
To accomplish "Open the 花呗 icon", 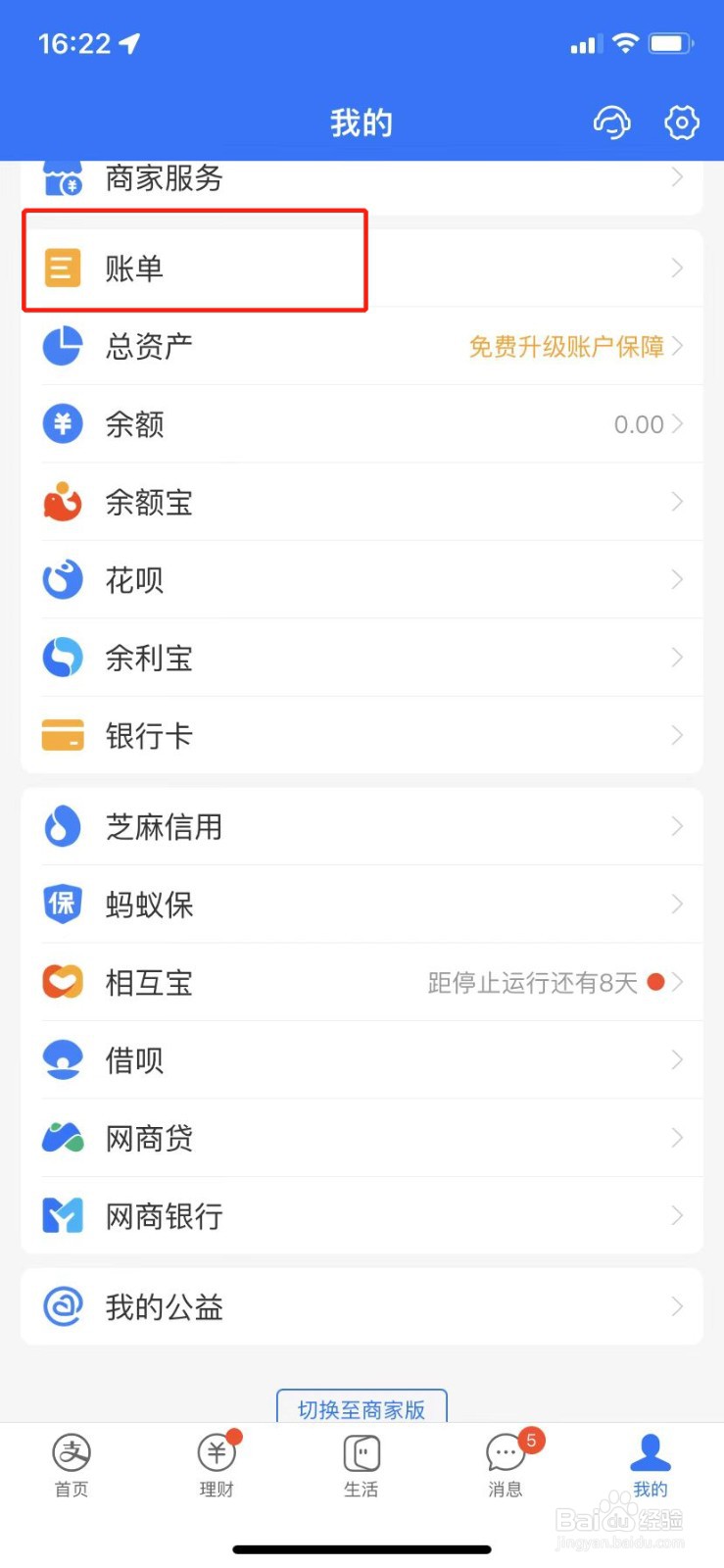I will [62, 579].
